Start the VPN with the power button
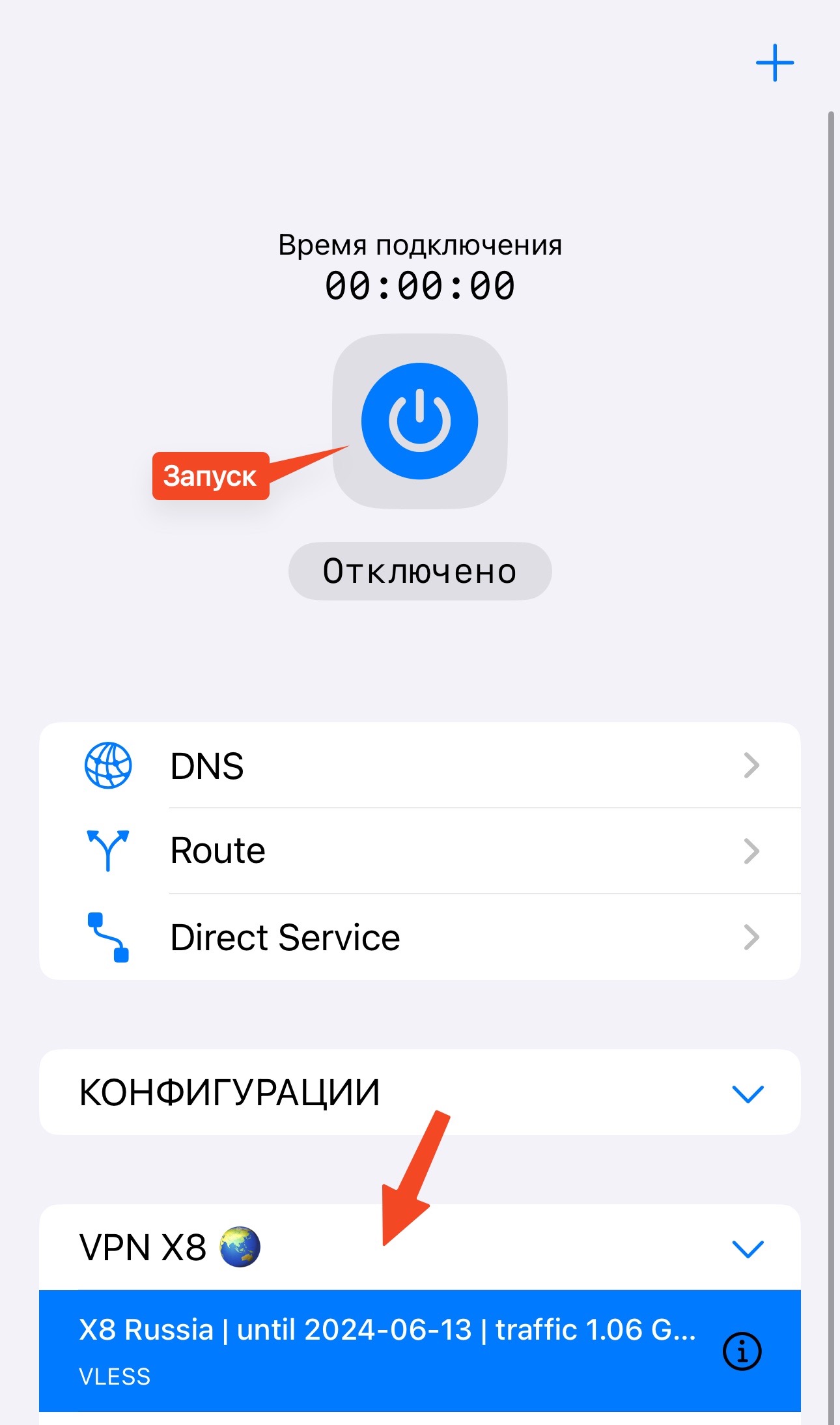Viewport: 840px width, 1425px height. click(420, 421)
